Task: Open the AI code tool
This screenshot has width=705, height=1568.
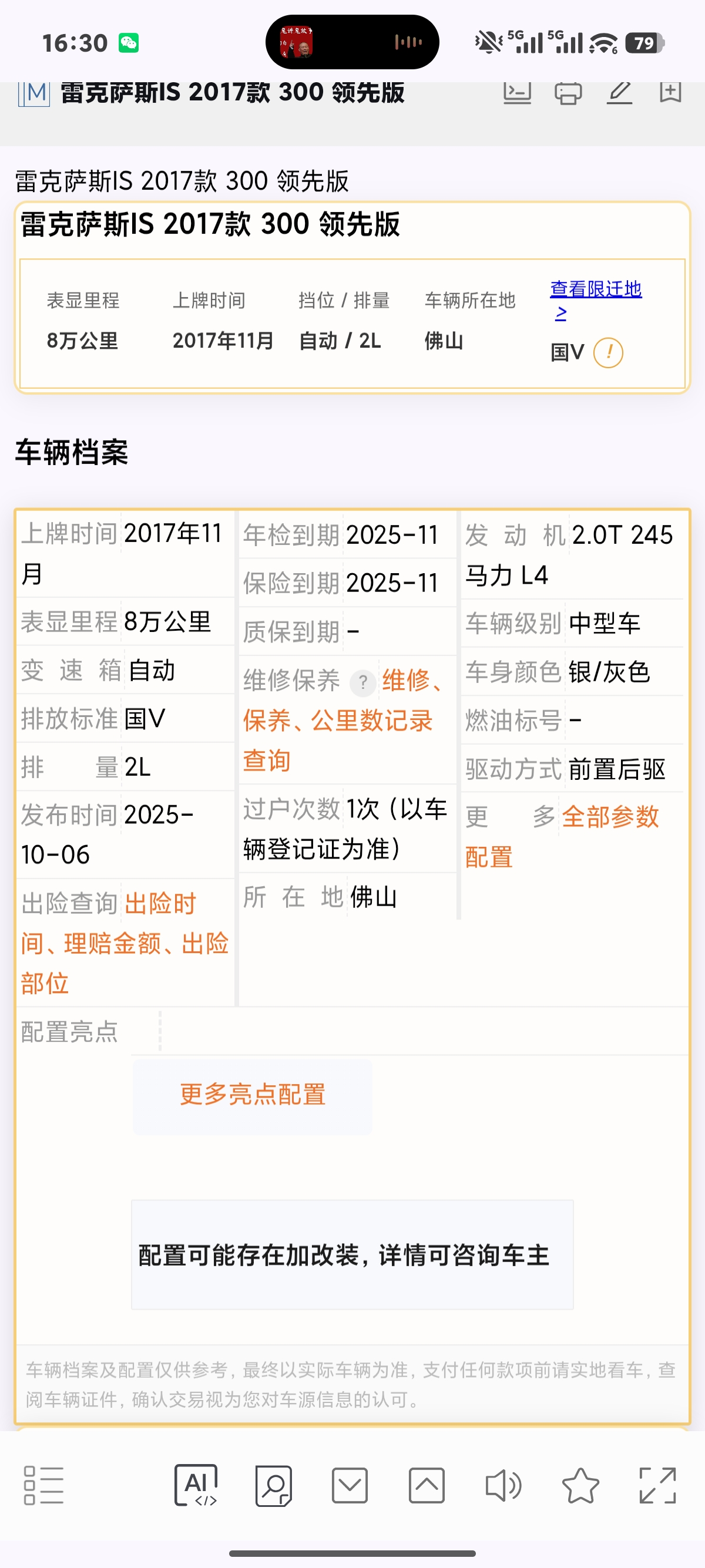Action: point(196,1485)
